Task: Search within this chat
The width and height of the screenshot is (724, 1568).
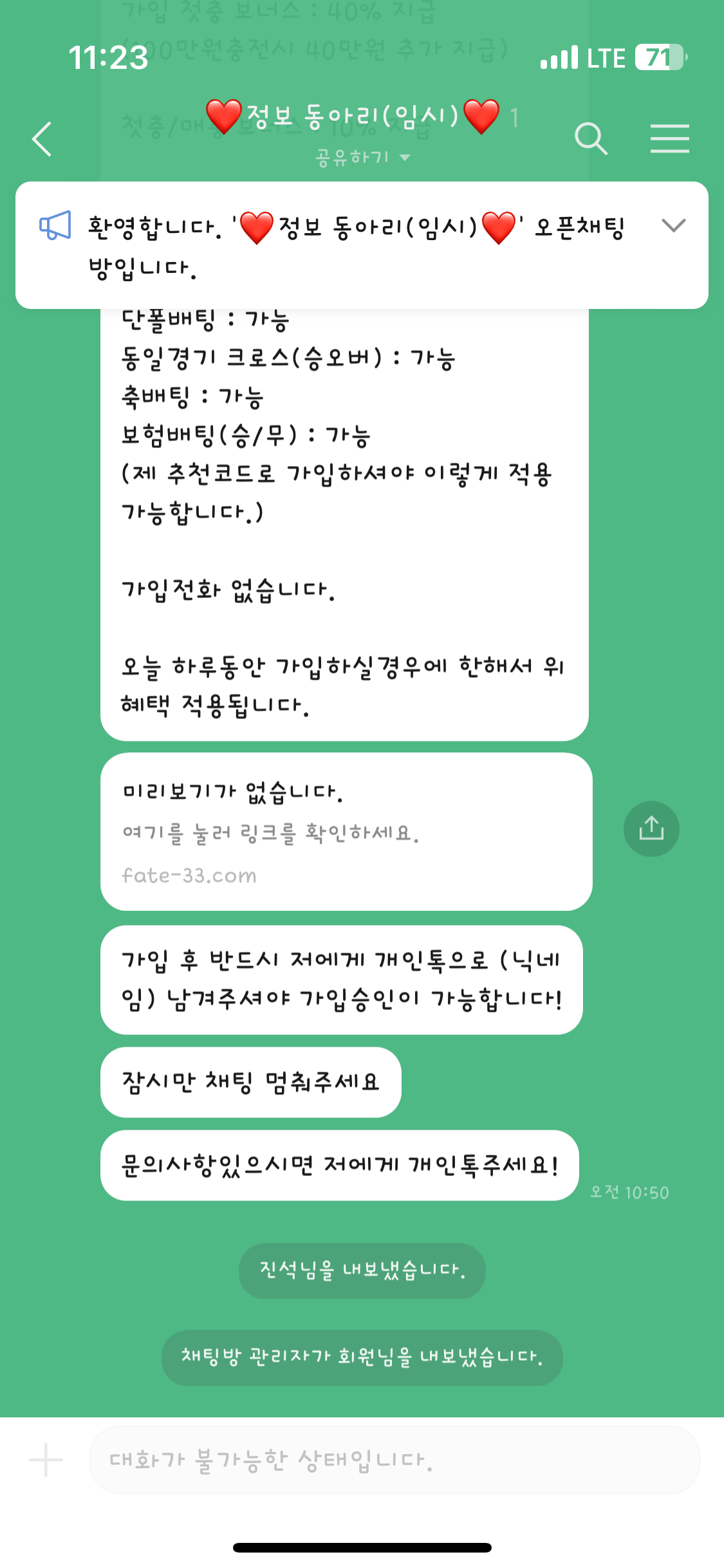Action: (591, 139)
